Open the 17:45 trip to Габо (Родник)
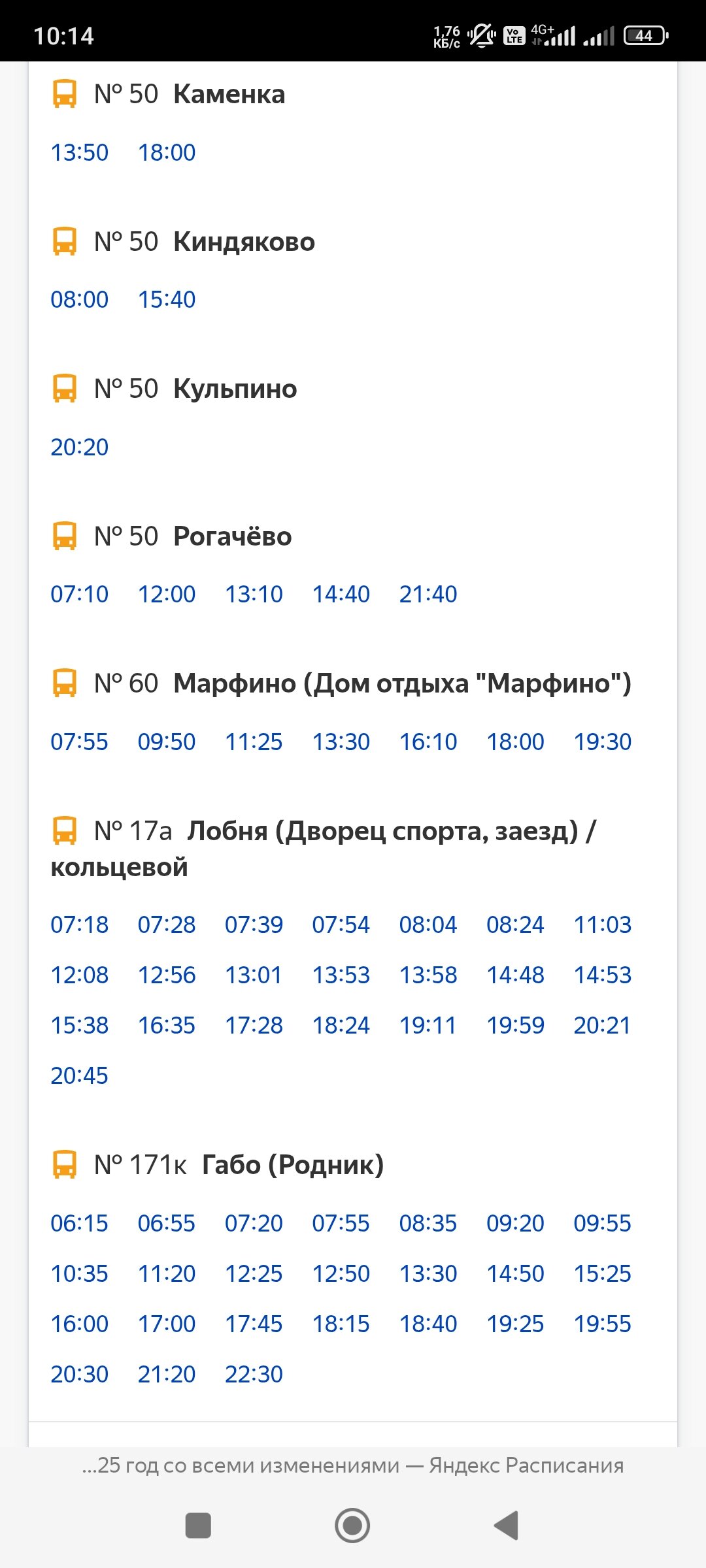This screenshot has height=1568, width=706. (254, 1324)
